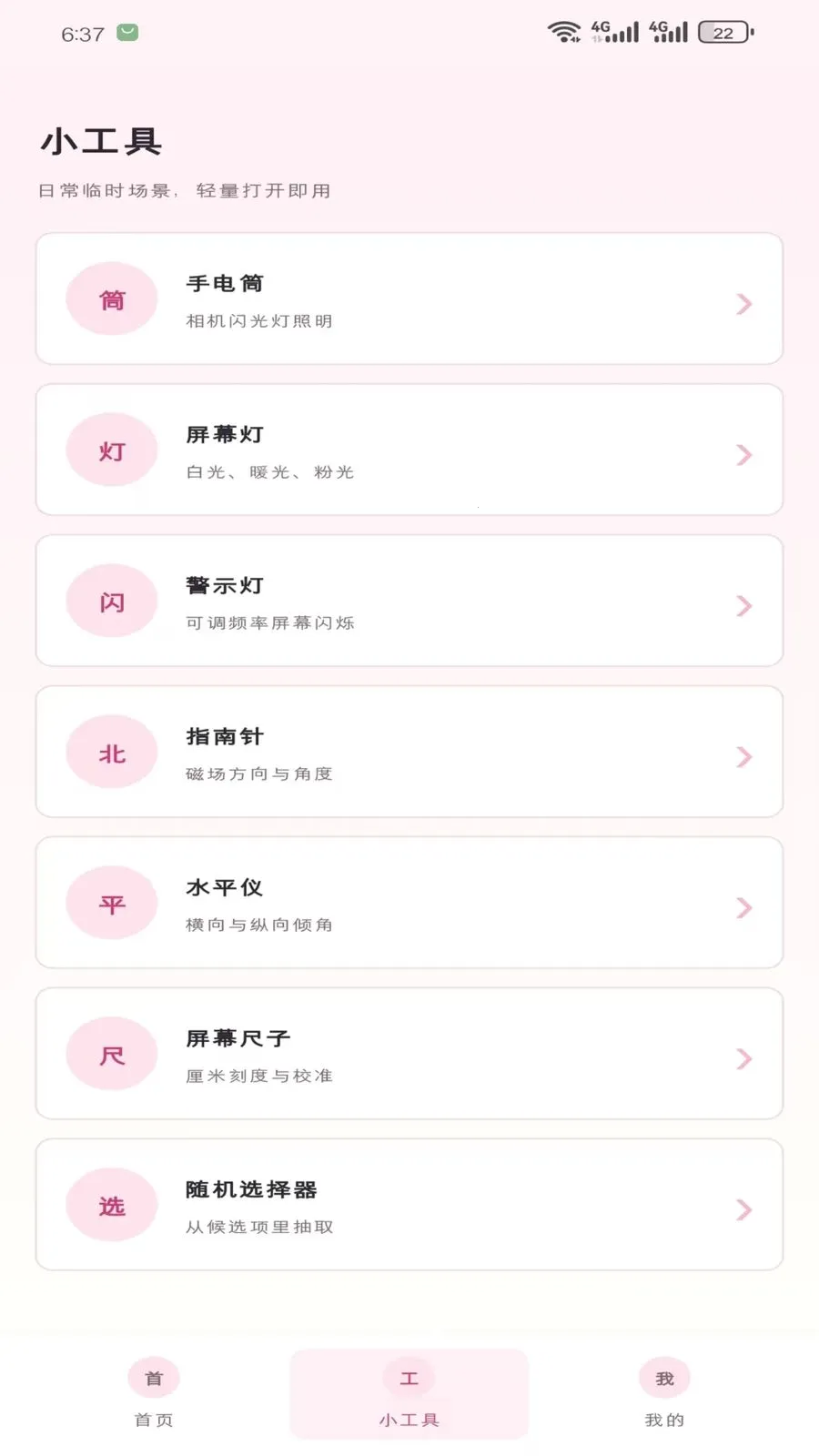Select the 小工具 tab
The height and width of the screenshot is (1456, 819).
point(409,1394)
